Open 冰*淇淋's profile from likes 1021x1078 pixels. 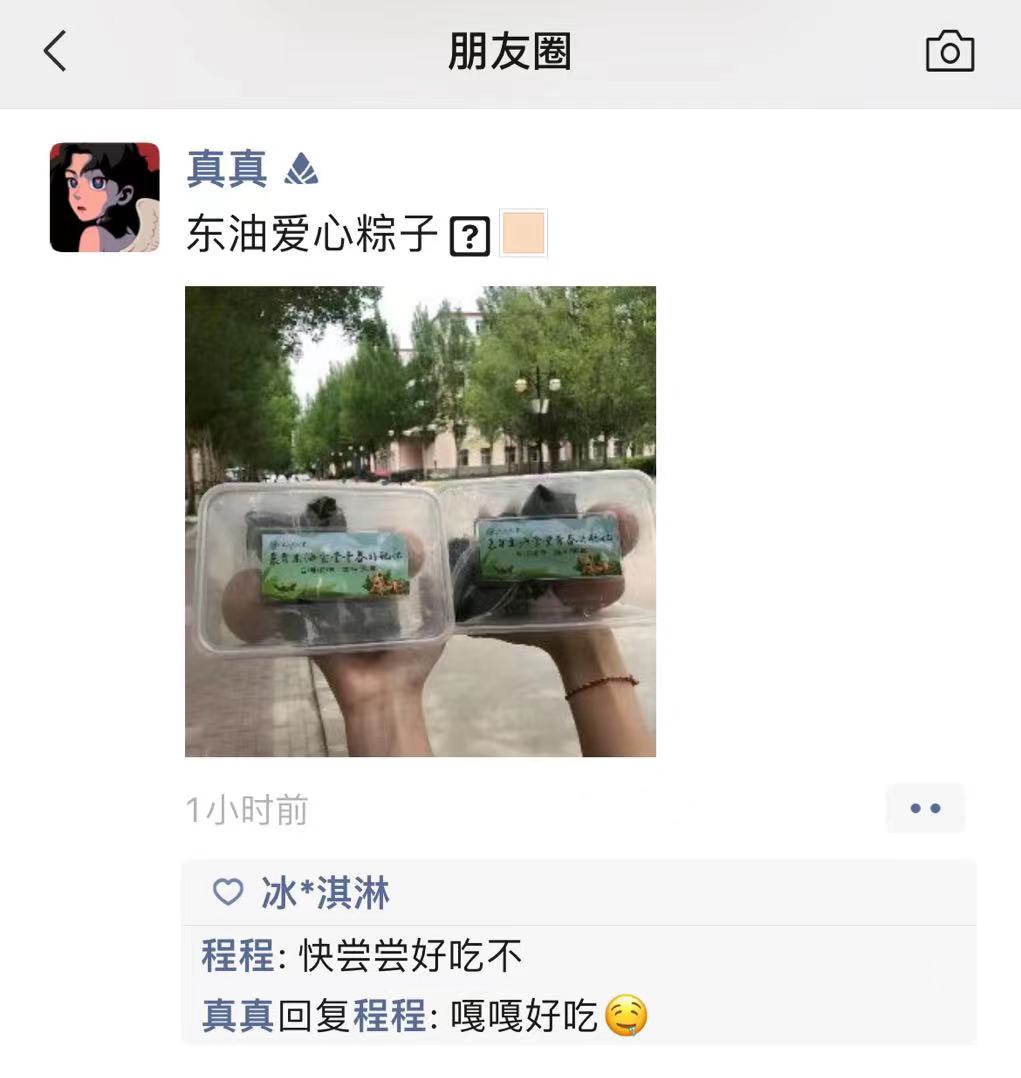tap(325, 893)
